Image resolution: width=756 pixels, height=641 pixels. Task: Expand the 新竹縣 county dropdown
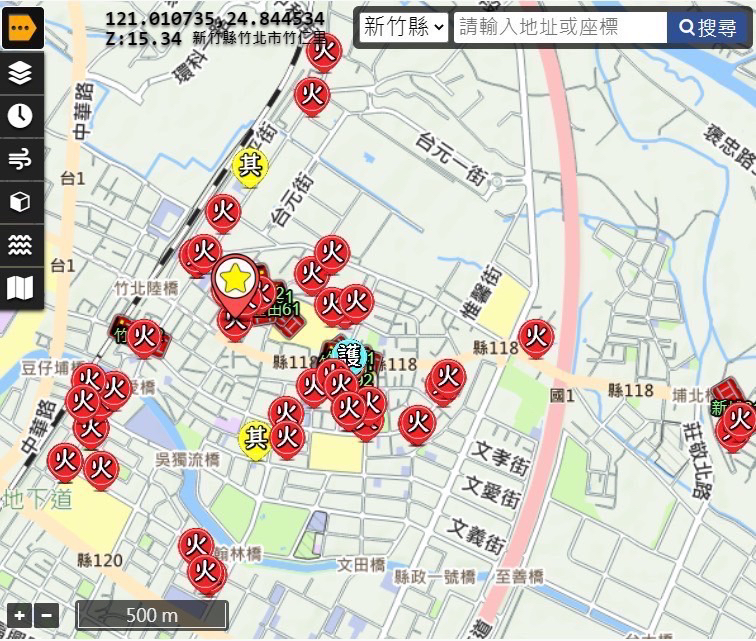click(403, 27)
